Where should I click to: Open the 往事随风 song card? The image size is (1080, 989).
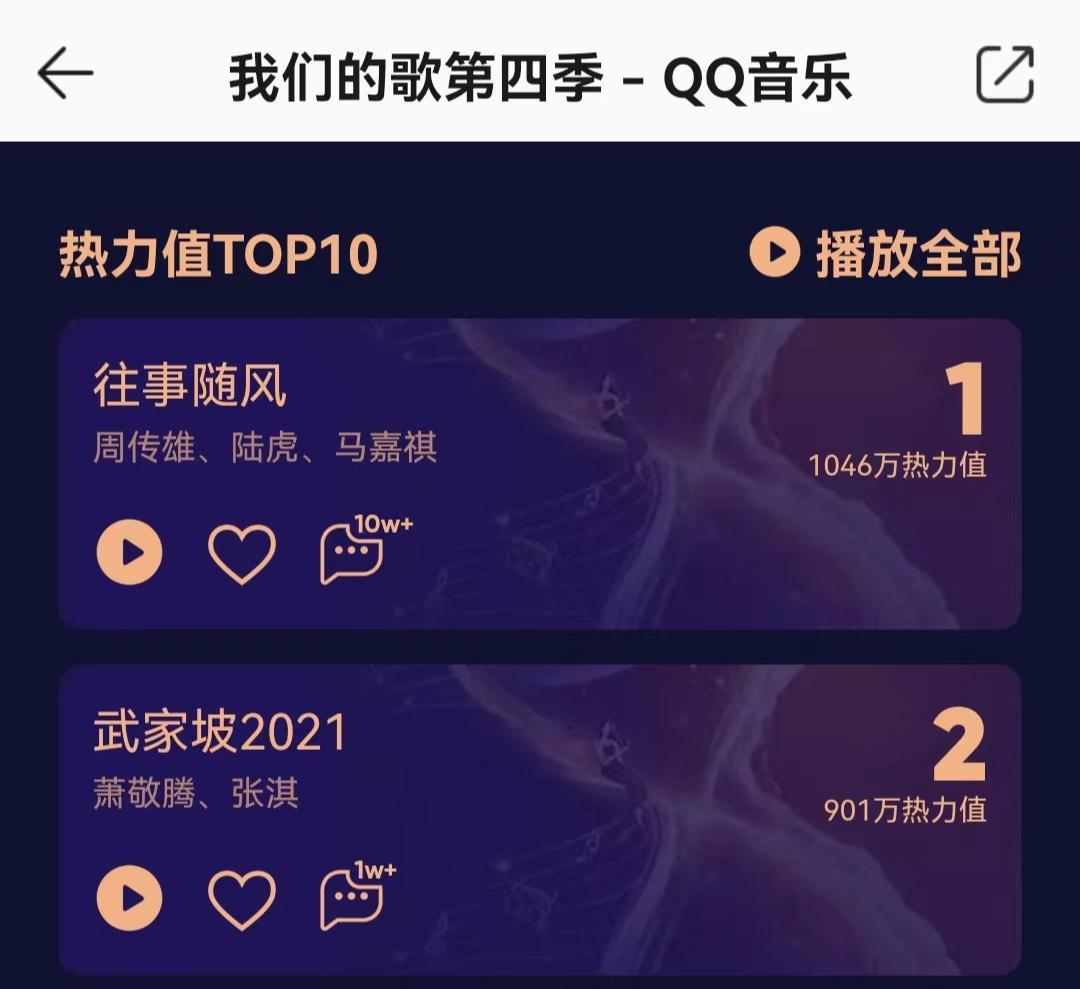click(x=540, y=474)
